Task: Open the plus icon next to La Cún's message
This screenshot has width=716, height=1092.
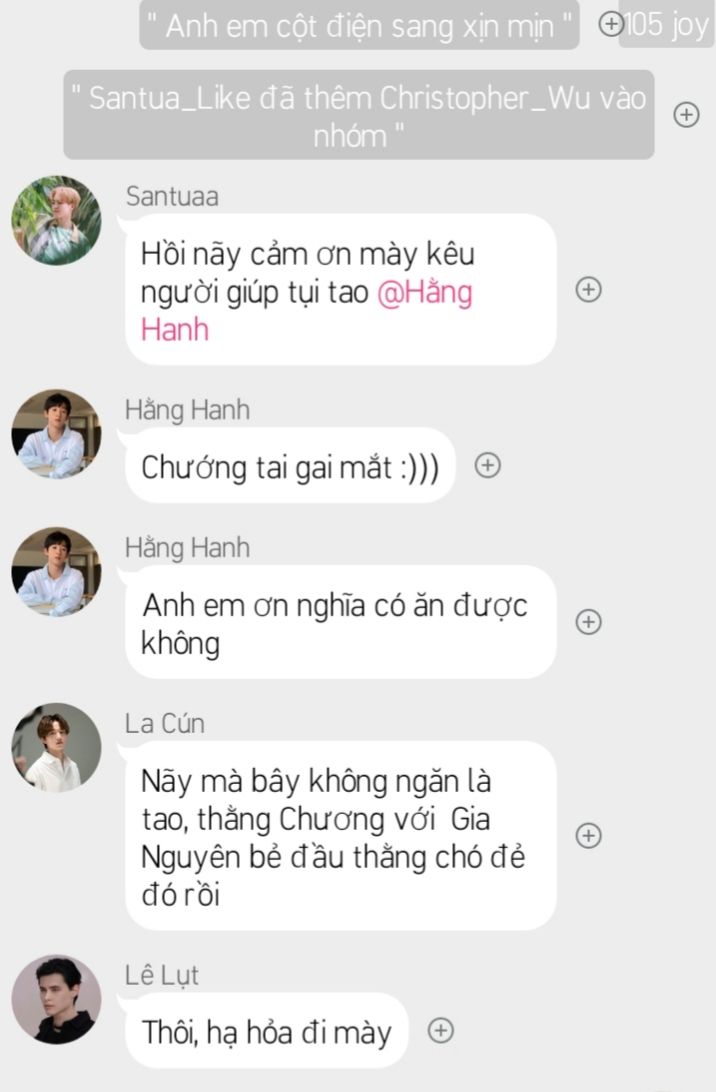Action: tap(589, 836)
